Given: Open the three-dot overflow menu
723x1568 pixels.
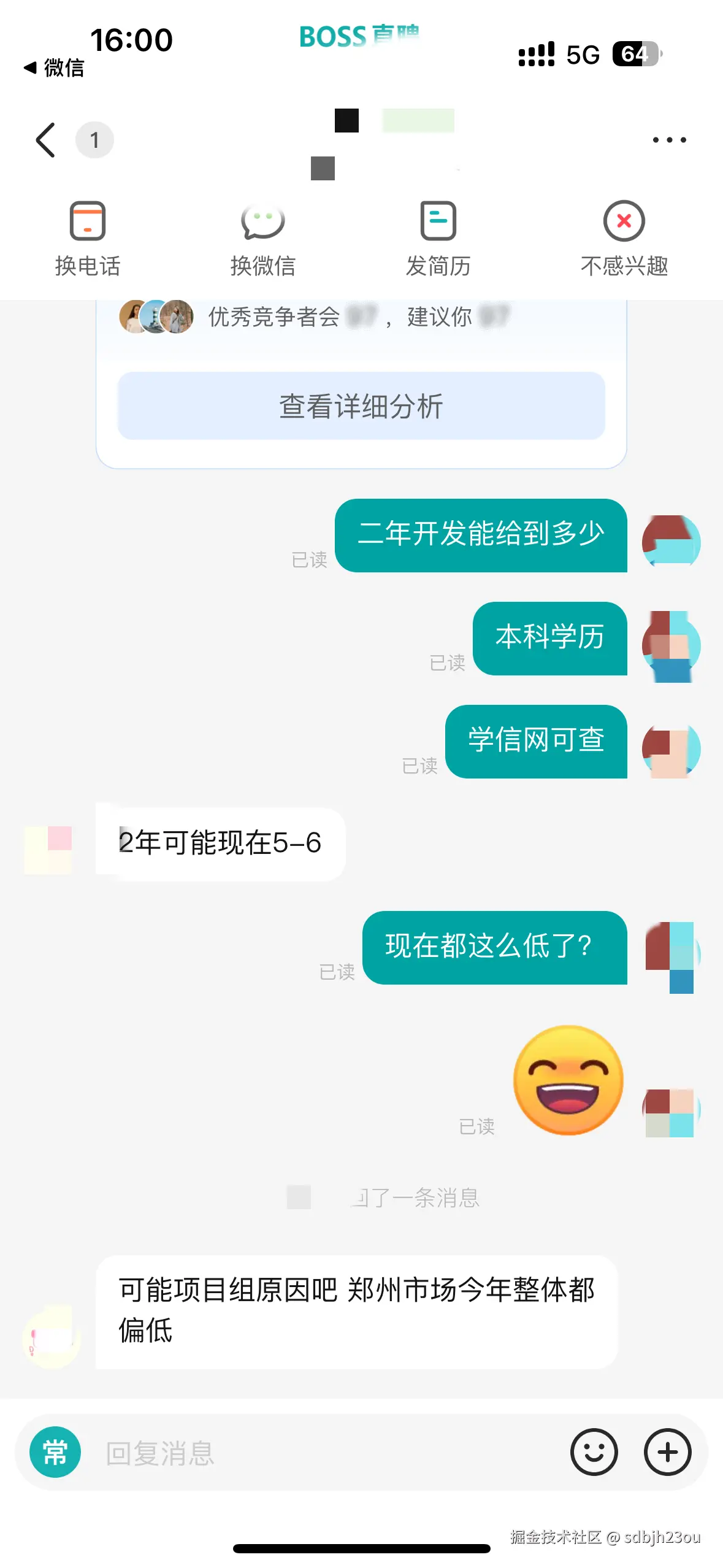Looking at the screenshot, I should click(669, 140).
